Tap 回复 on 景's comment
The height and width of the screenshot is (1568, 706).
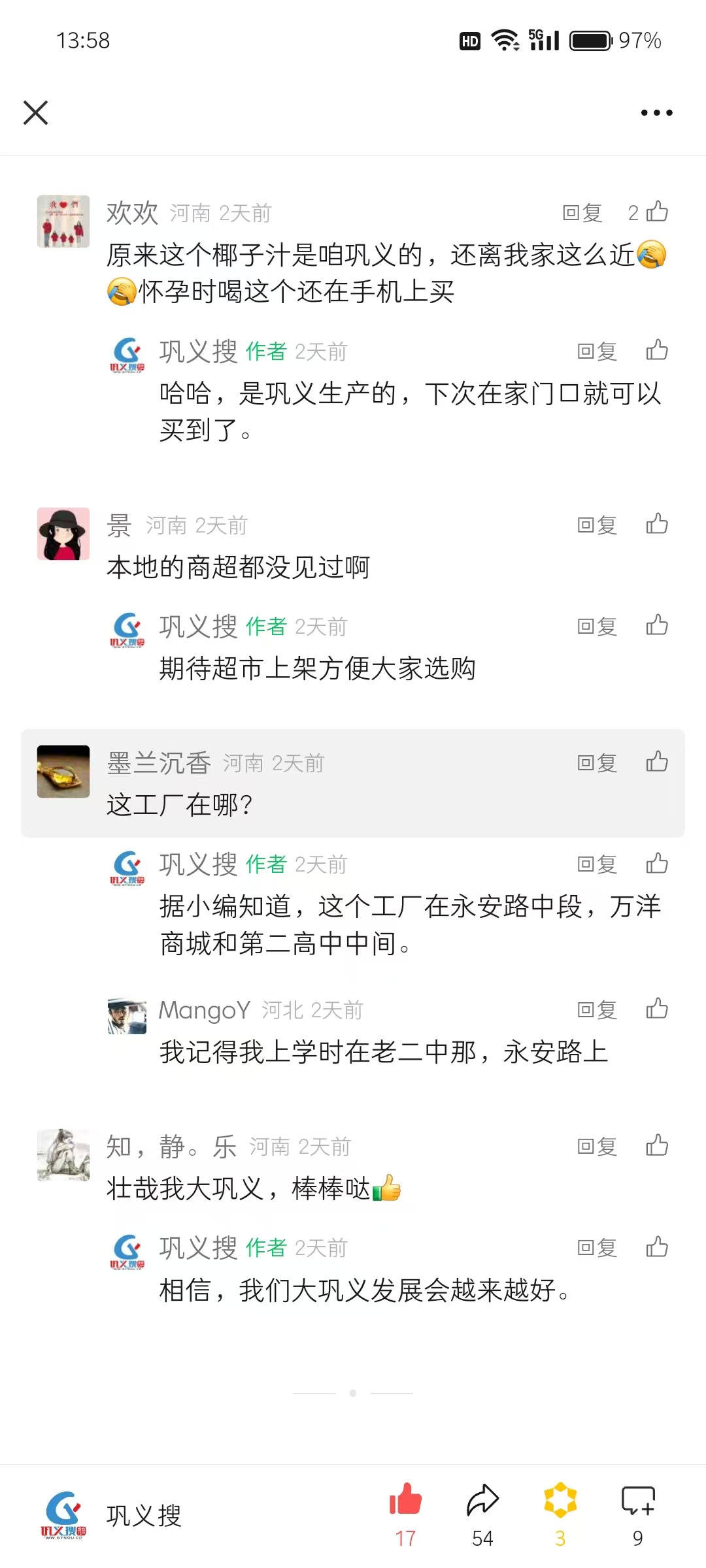[x=597, y=525]
